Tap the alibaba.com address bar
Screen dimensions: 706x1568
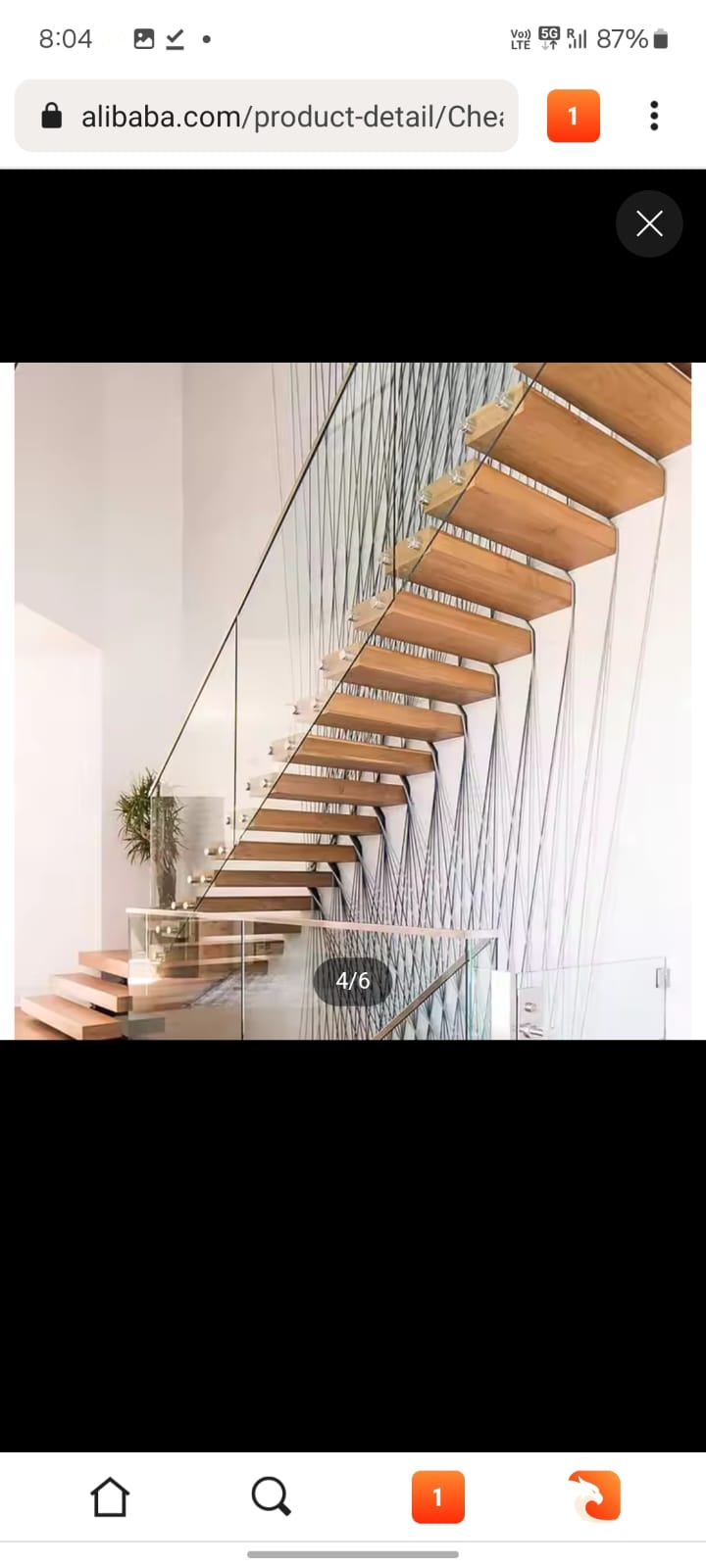[x=266, y=117]
